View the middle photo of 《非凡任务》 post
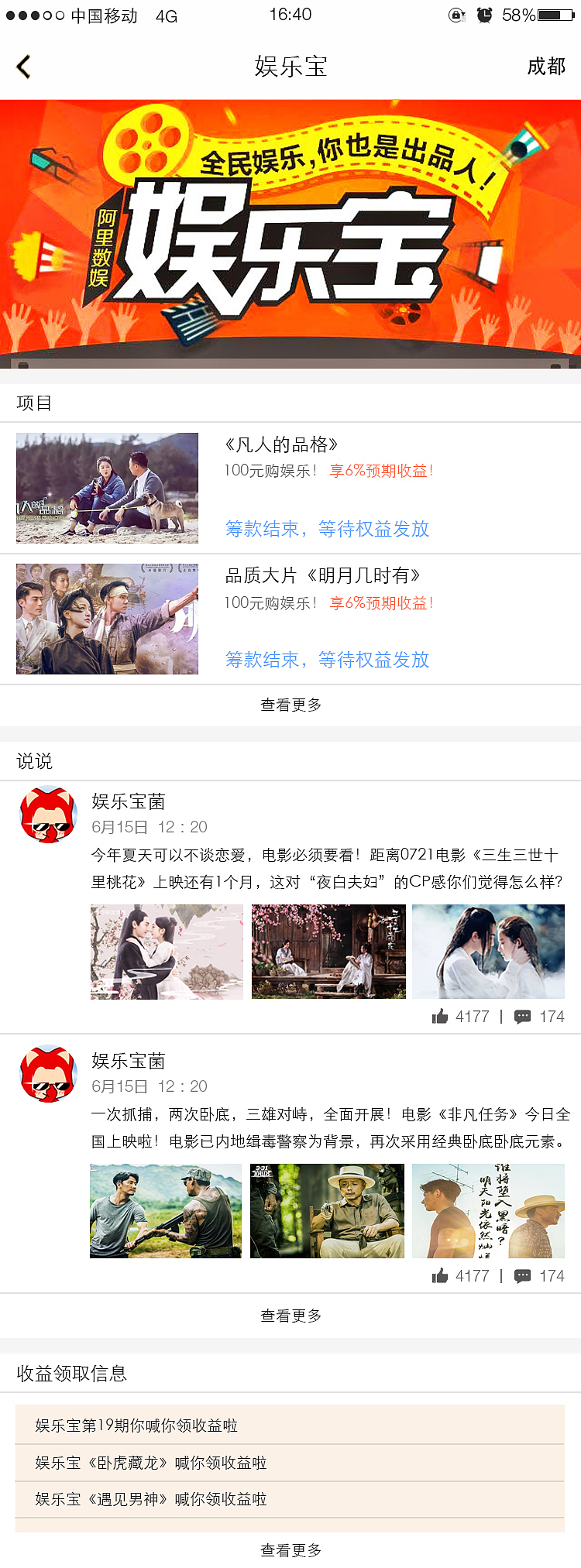This screenshot has height=1568, width=581. 327,1211
